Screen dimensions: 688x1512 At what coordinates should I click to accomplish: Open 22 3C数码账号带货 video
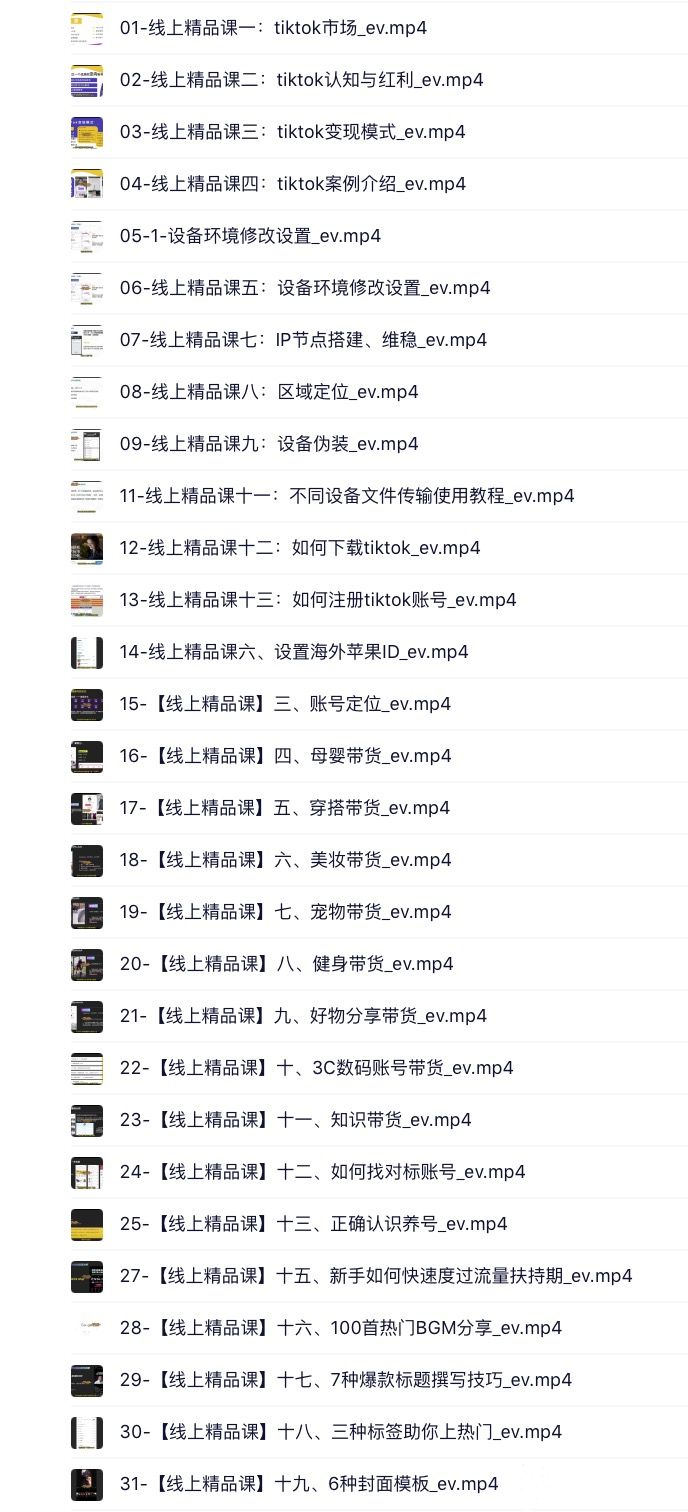(x=316, y=1068)
